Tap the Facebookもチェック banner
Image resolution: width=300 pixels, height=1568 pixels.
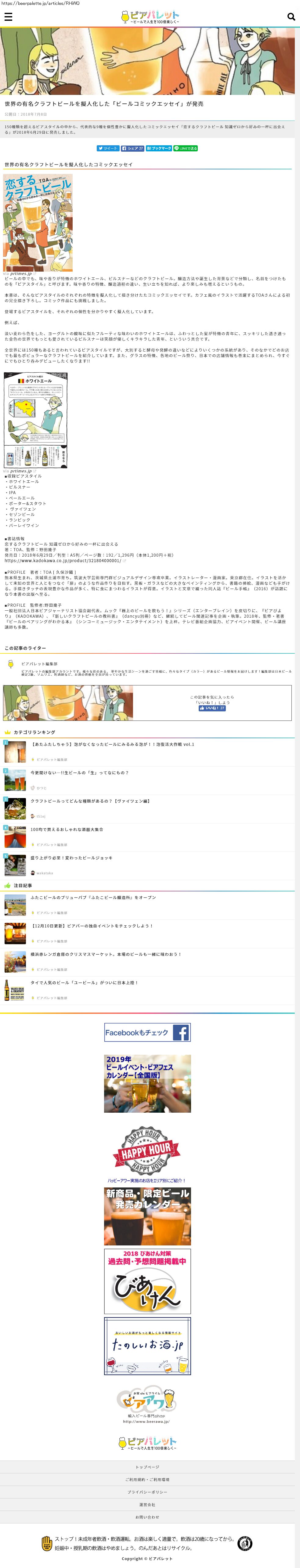(x=147, y=1032)
